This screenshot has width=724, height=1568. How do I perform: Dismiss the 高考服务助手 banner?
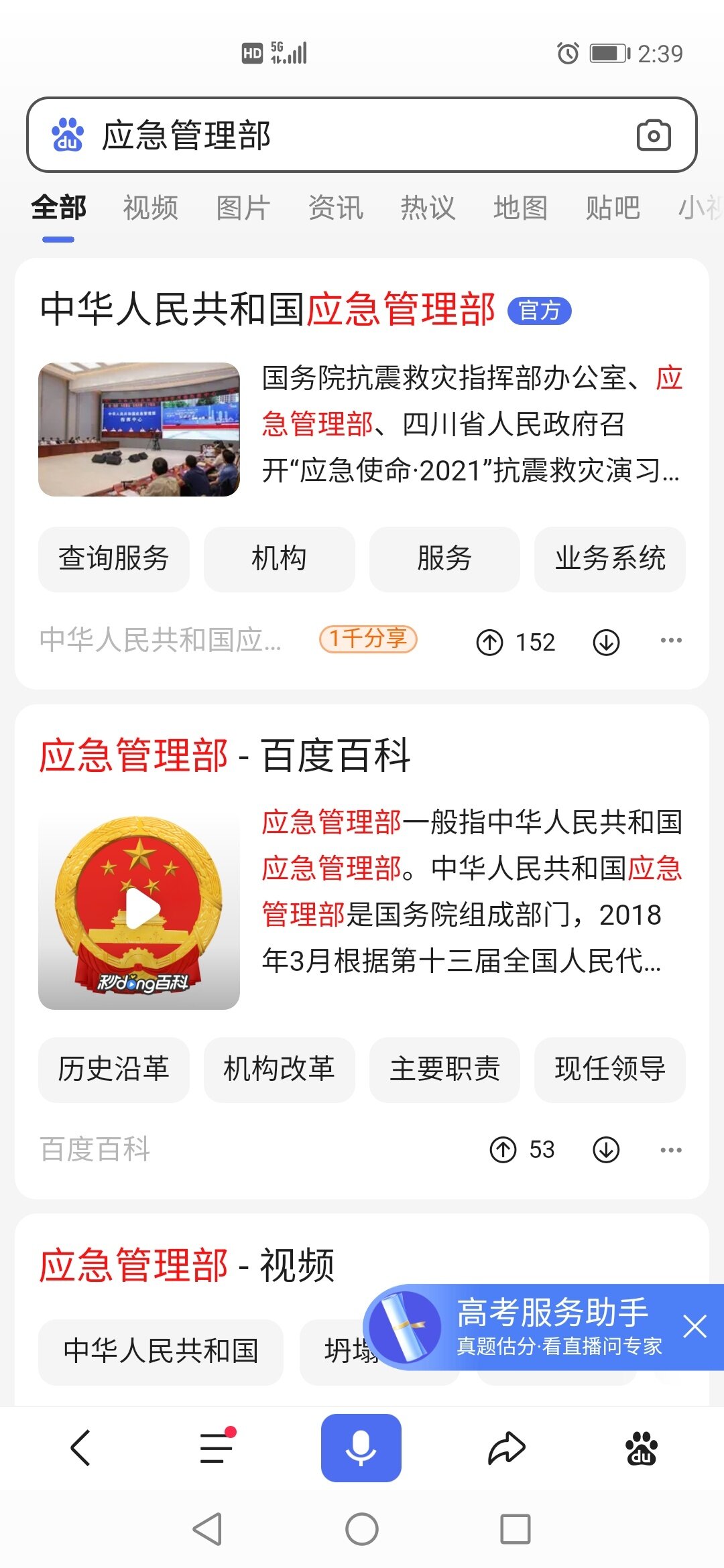pyautogui.click(x=695, y=1326)
